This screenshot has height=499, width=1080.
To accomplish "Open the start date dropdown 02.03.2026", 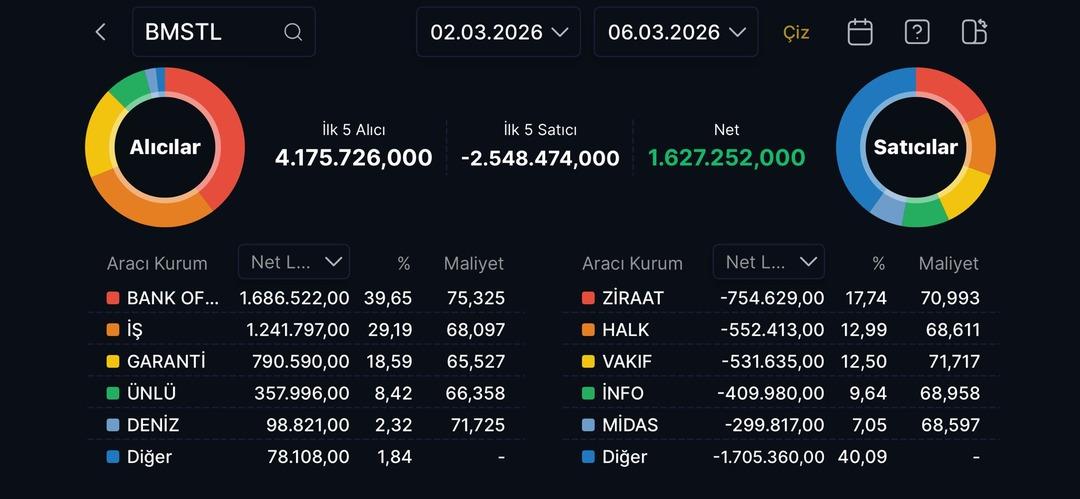I will (499, 32).
